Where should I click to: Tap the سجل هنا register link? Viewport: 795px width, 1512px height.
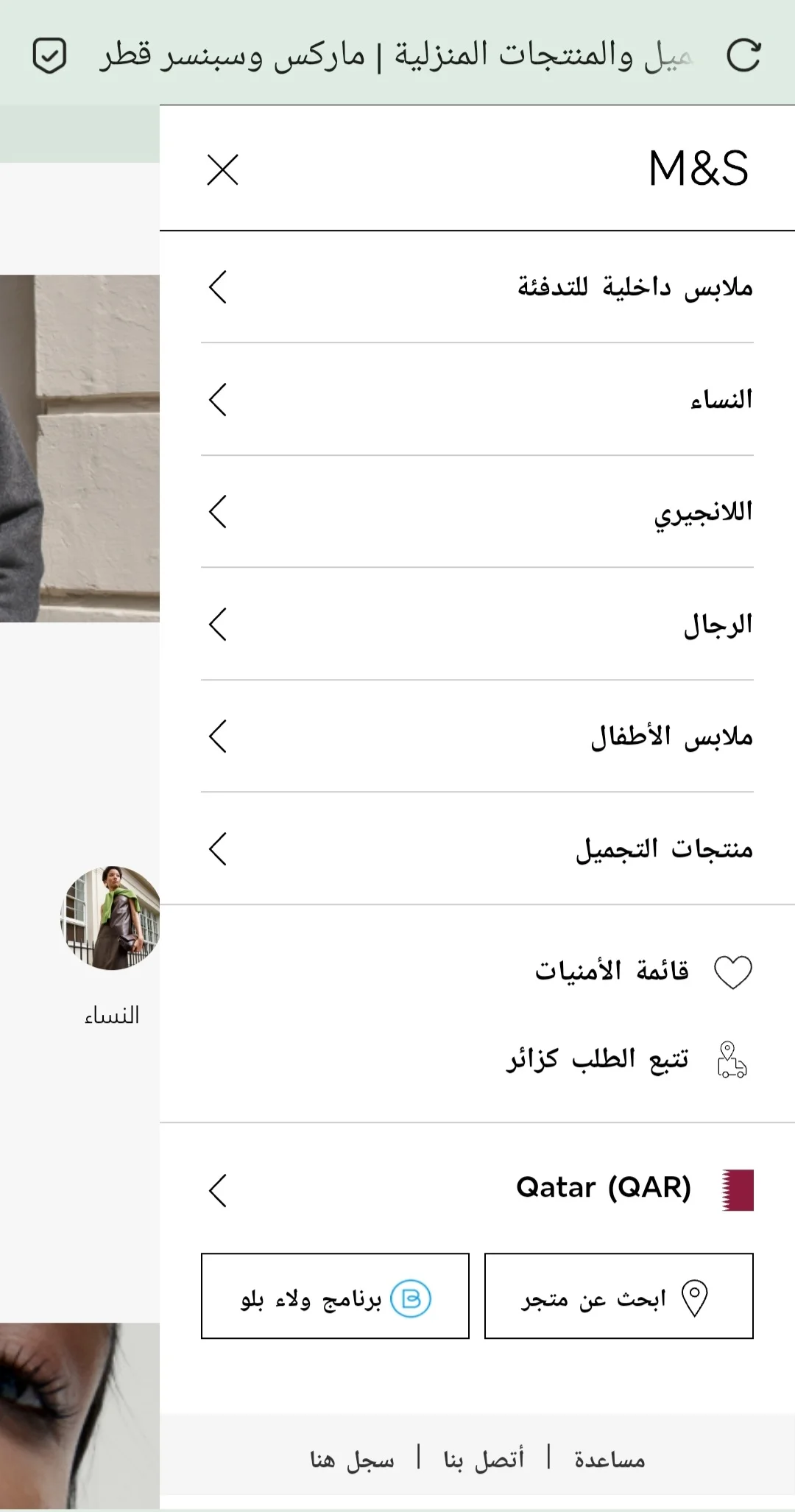(352, 1459)
